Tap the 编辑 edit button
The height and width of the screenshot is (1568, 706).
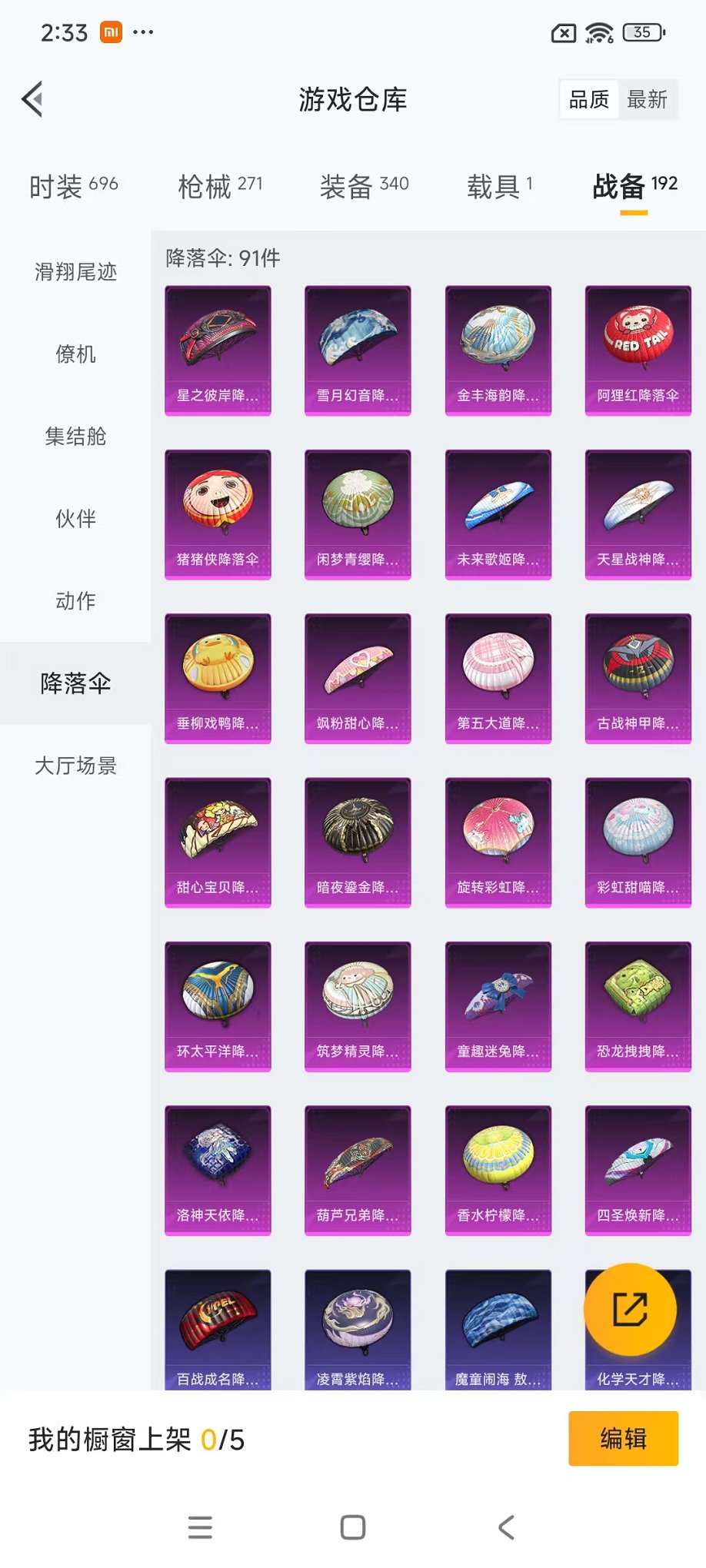tap(623, 1438)
